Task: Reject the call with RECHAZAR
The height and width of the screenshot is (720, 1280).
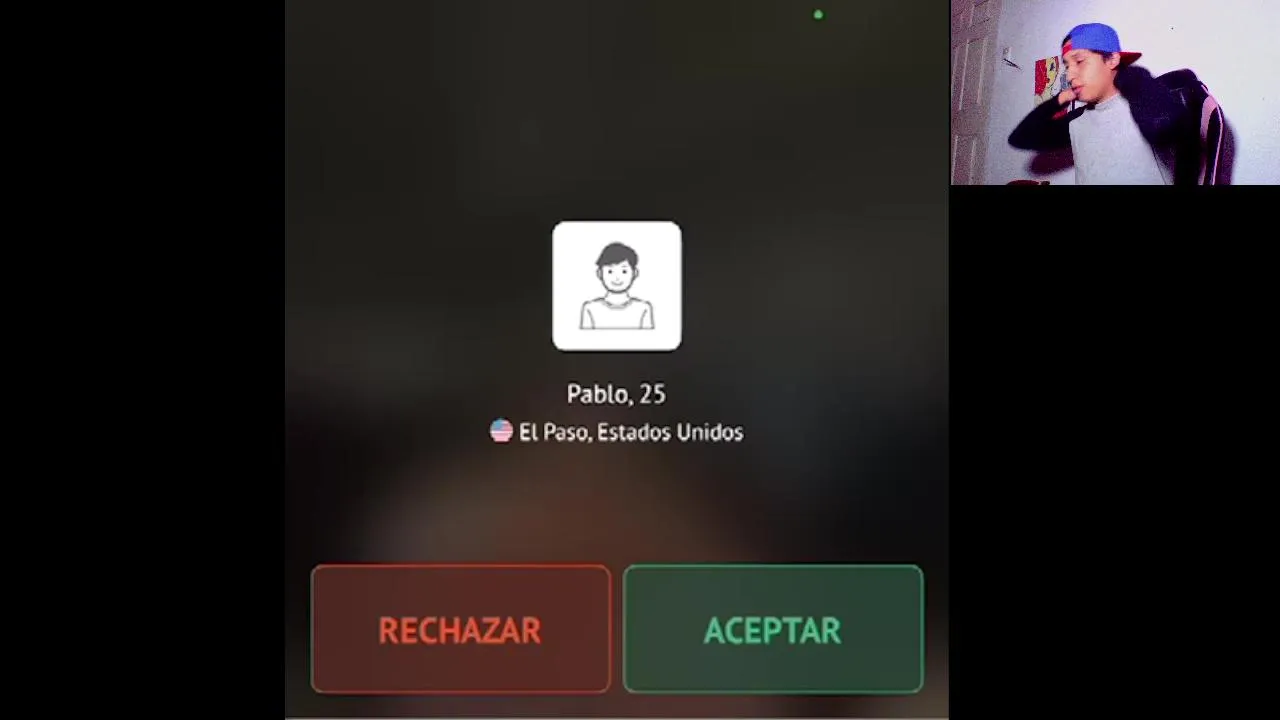Action: point(460,629)
